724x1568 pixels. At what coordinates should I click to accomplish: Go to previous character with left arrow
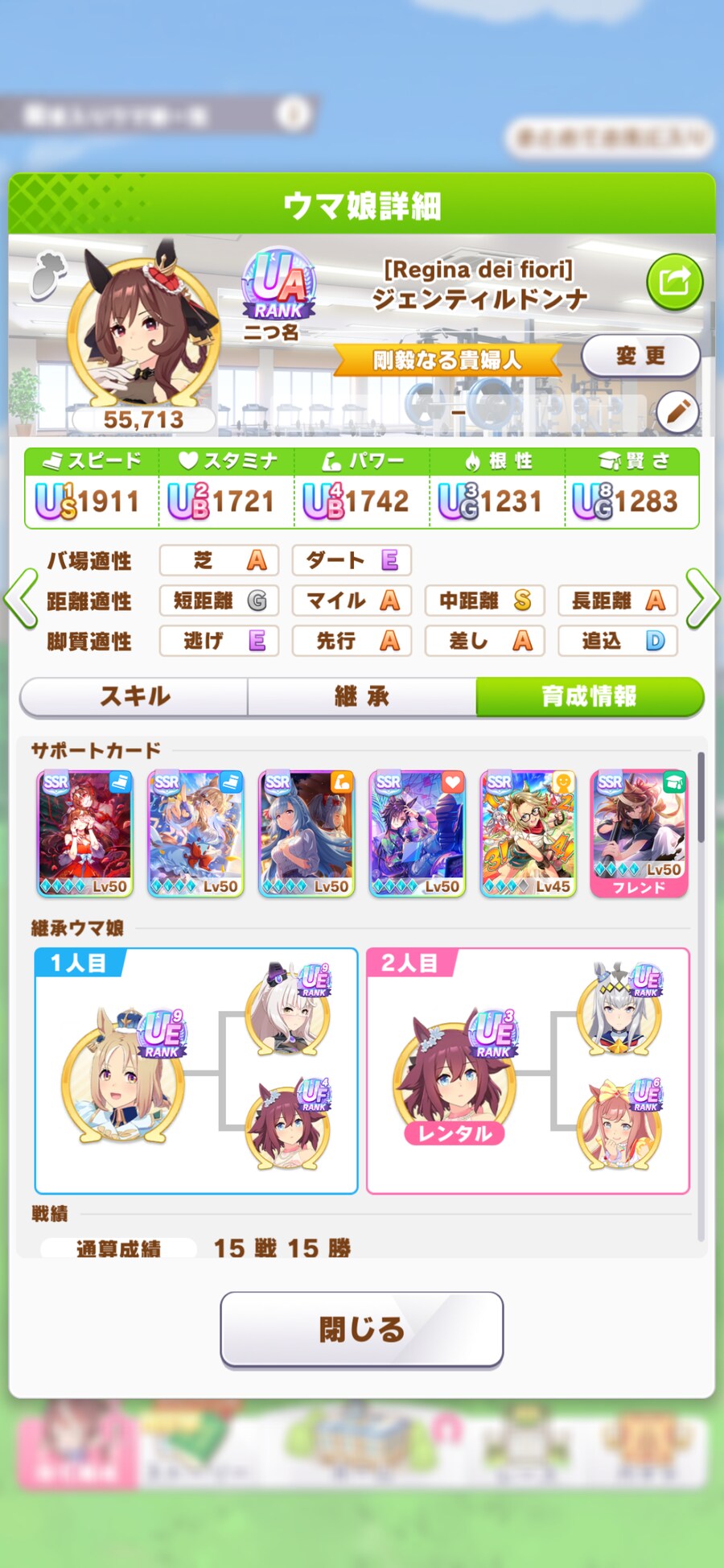(x=21, y=599)
